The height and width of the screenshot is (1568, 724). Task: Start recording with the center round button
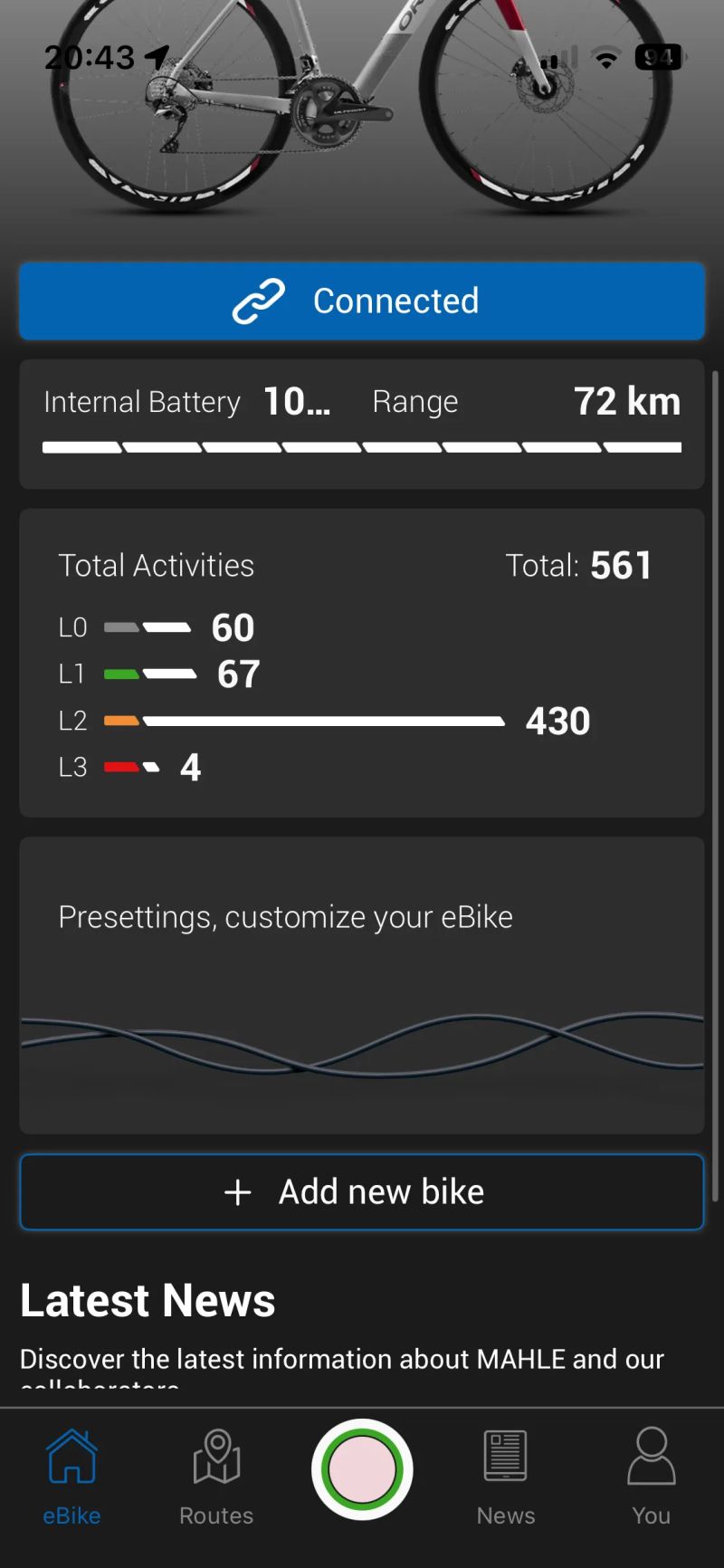(x=362, y=1468)
